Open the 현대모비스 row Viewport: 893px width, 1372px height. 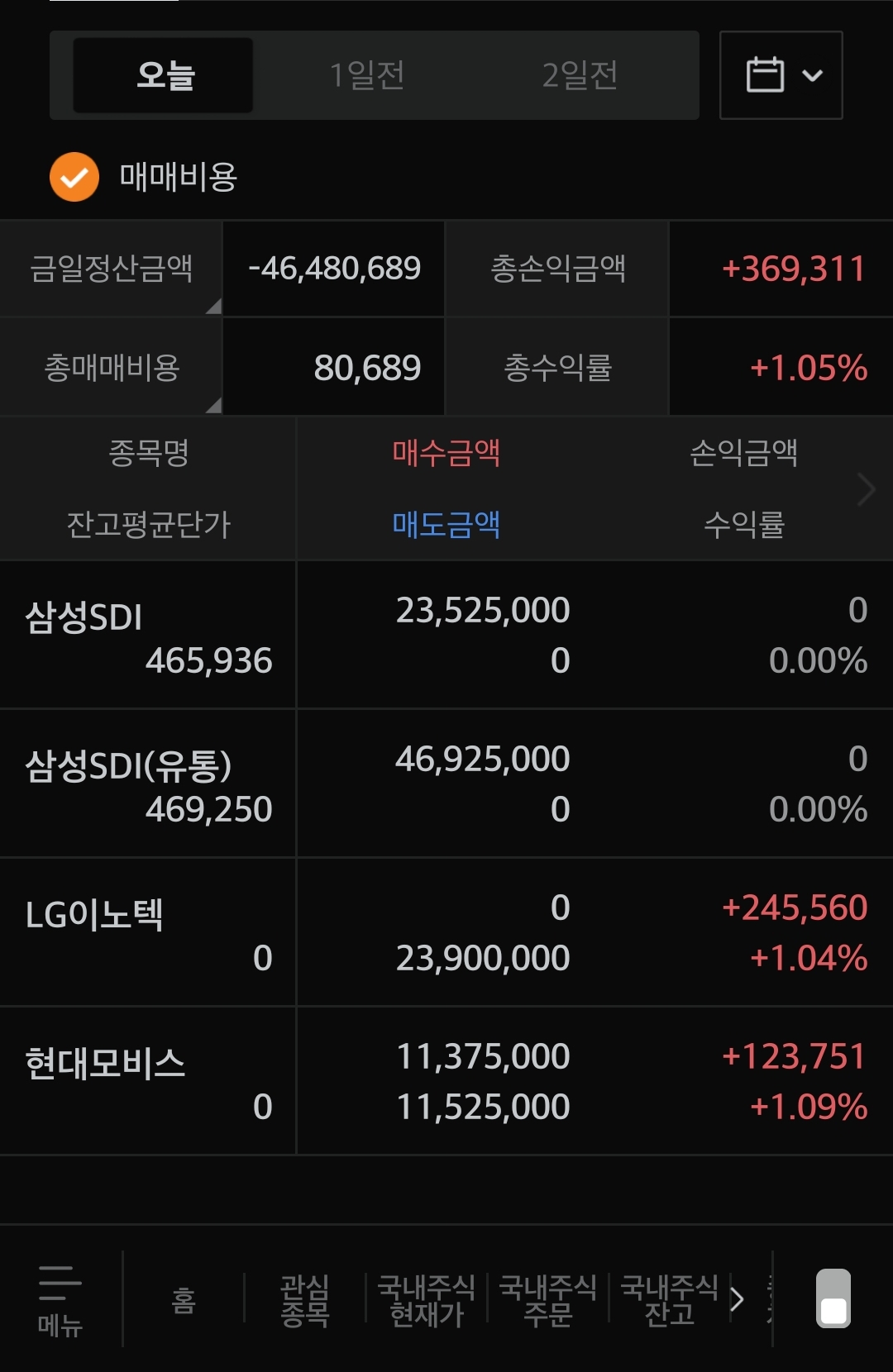(149, 1081)
